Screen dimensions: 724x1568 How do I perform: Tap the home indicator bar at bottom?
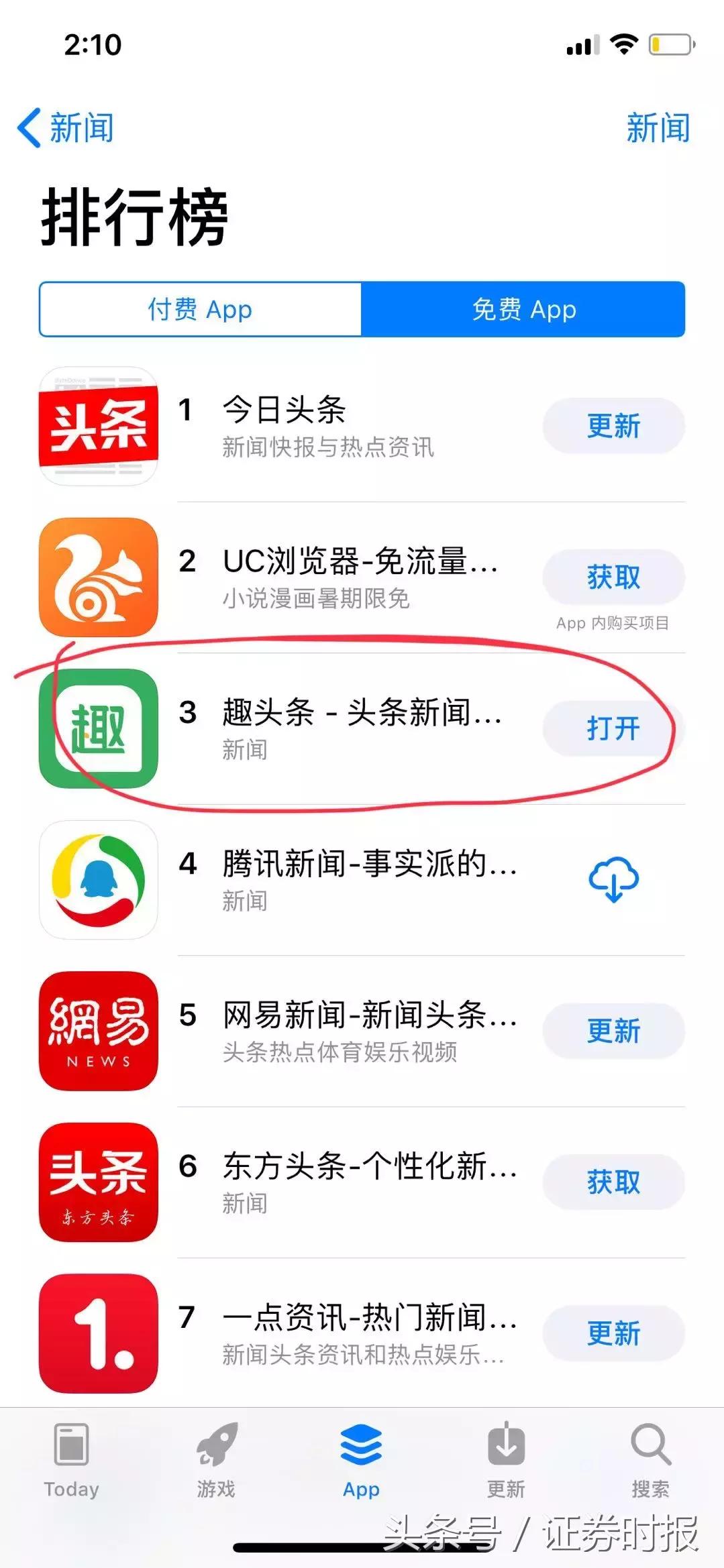362,1545
